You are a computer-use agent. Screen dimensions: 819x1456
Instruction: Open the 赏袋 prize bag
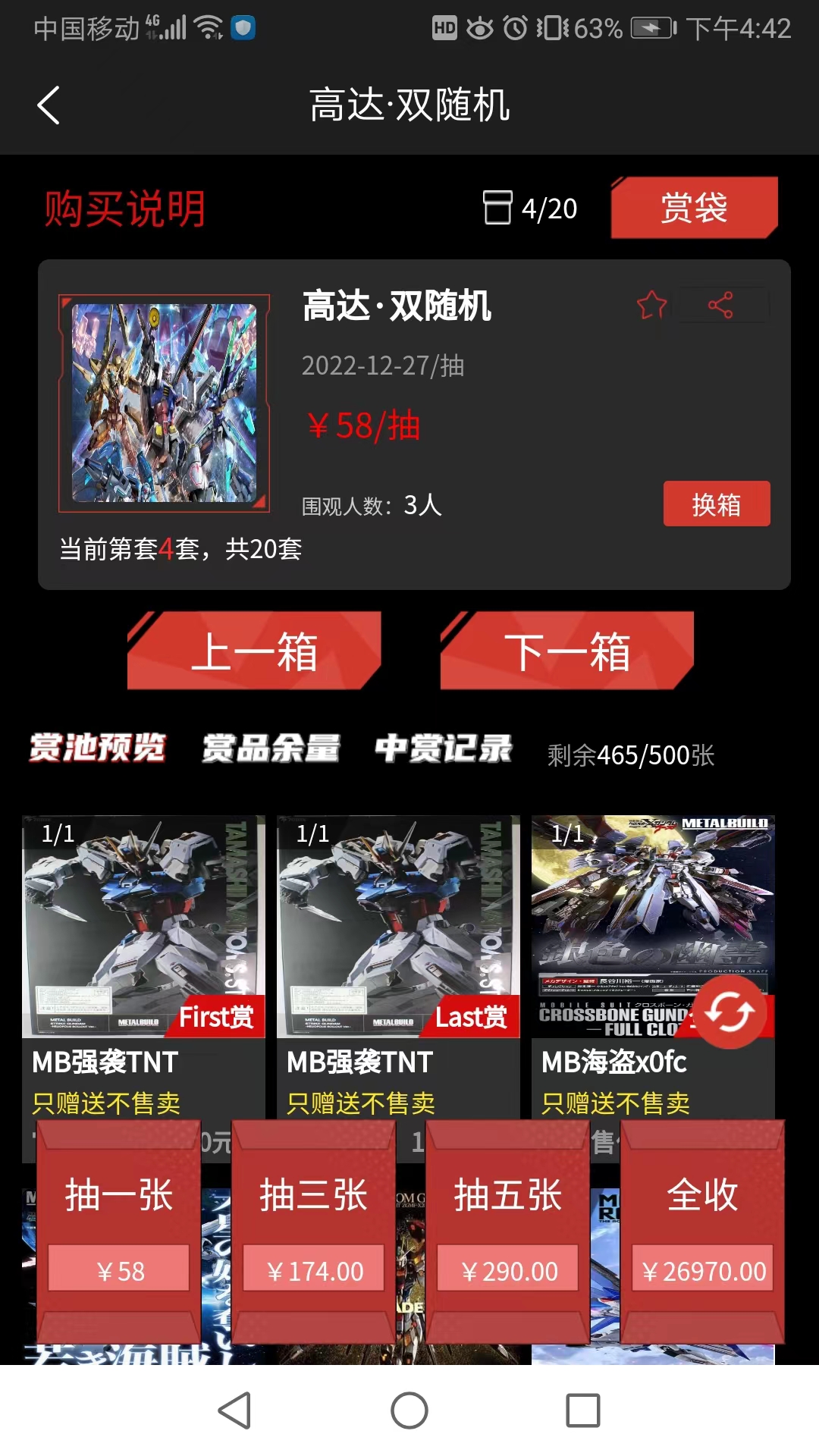(x=695, y=208)
